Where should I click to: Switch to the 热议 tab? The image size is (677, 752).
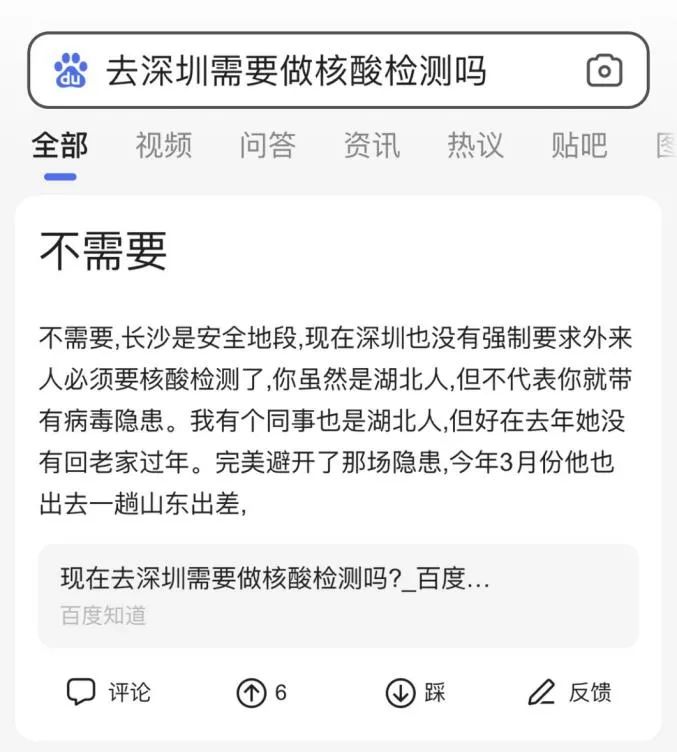(475, 146)
